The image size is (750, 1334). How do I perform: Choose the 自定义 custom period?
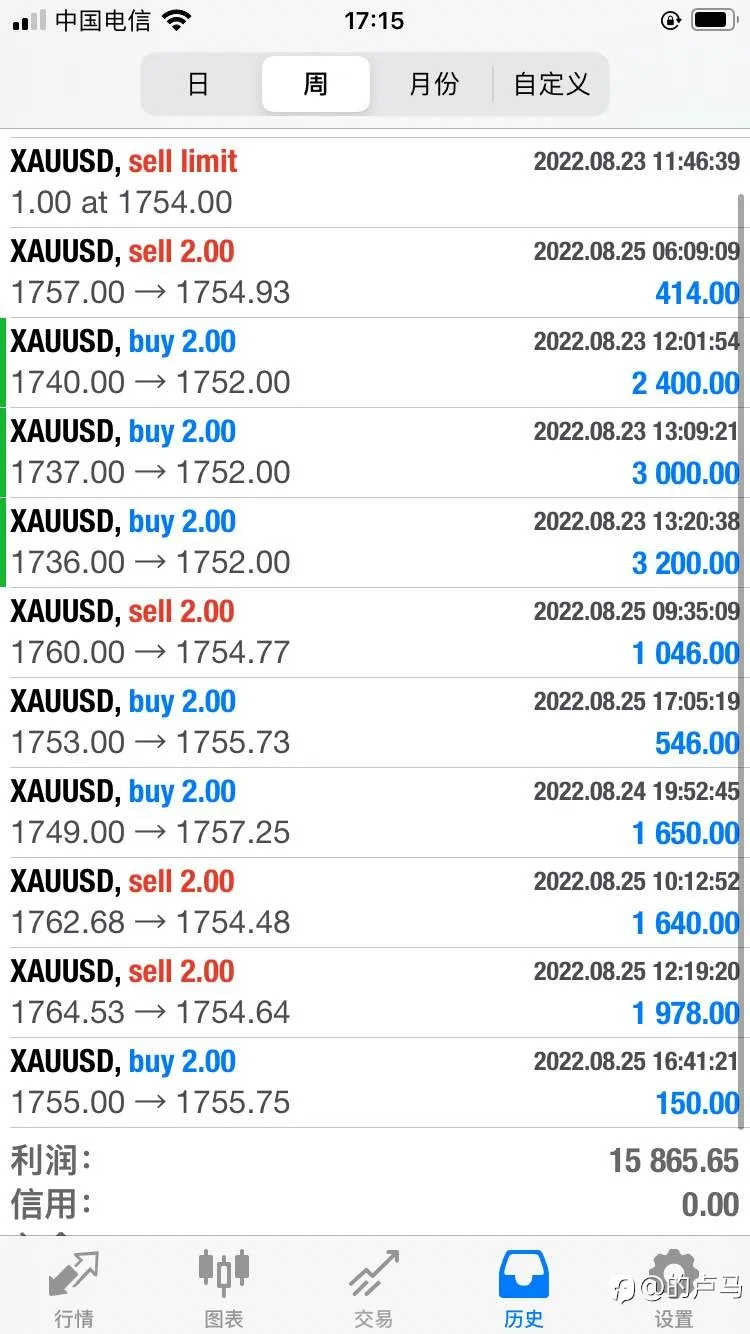551,83
